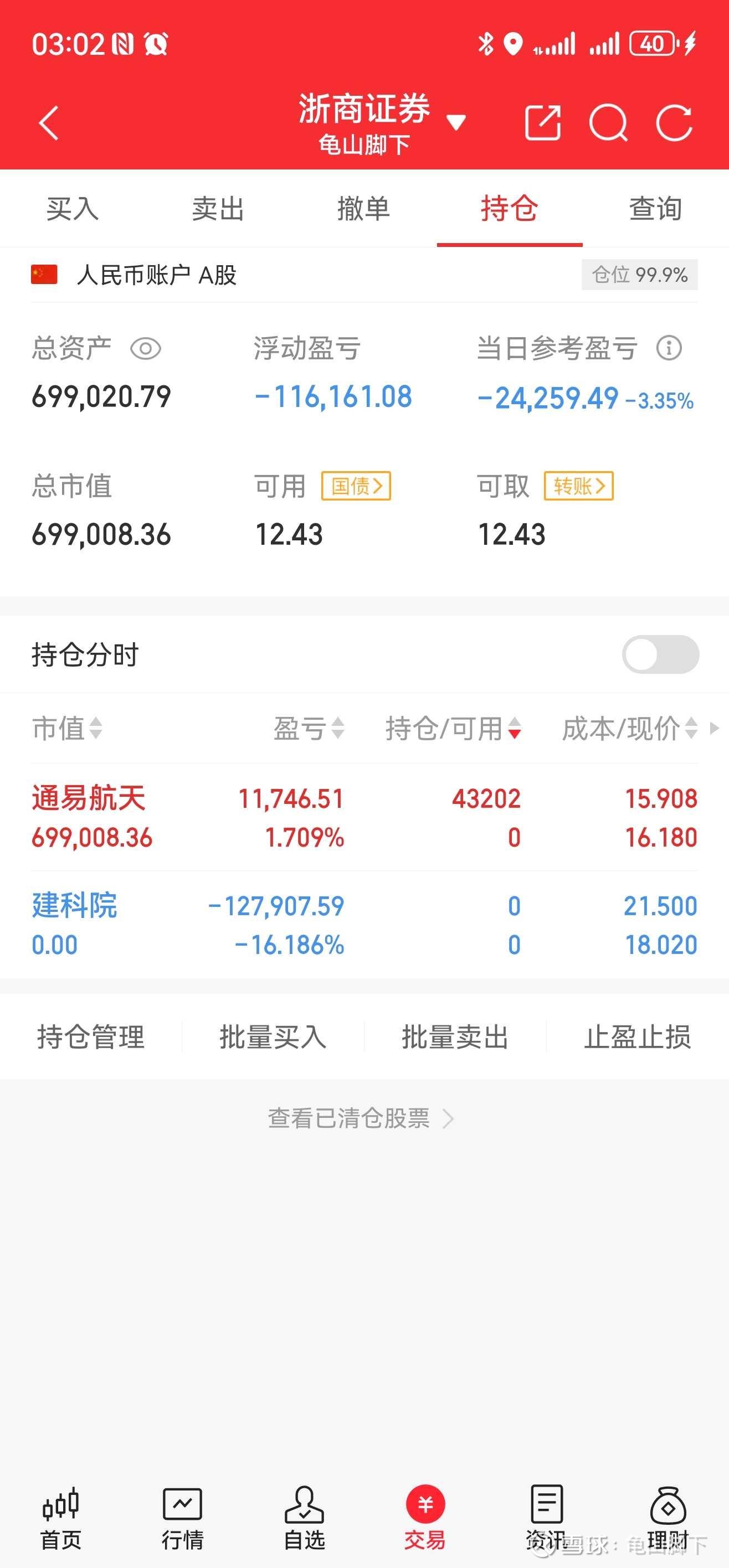Open the 建科院 holding row
Screen dimensions: 729x1568
[364, 925]
